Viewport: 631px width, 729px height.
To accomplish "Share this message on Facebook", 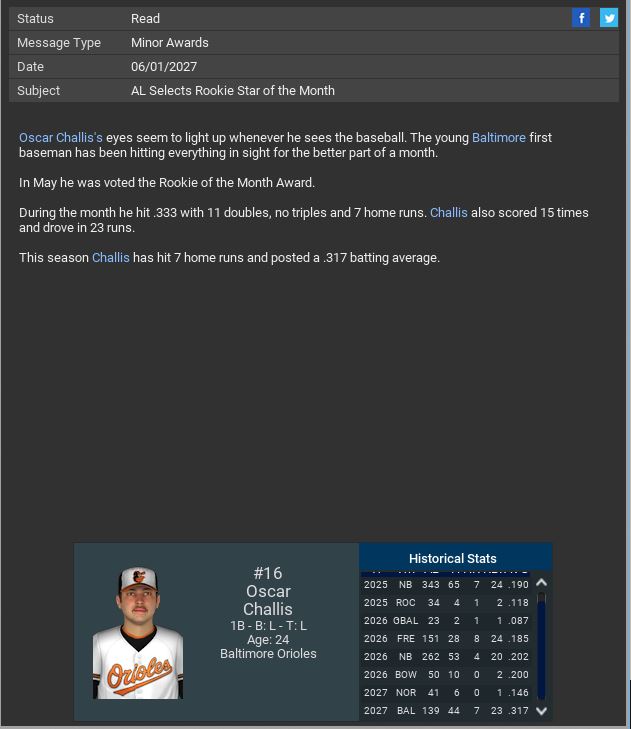I will tap(581, 18).
